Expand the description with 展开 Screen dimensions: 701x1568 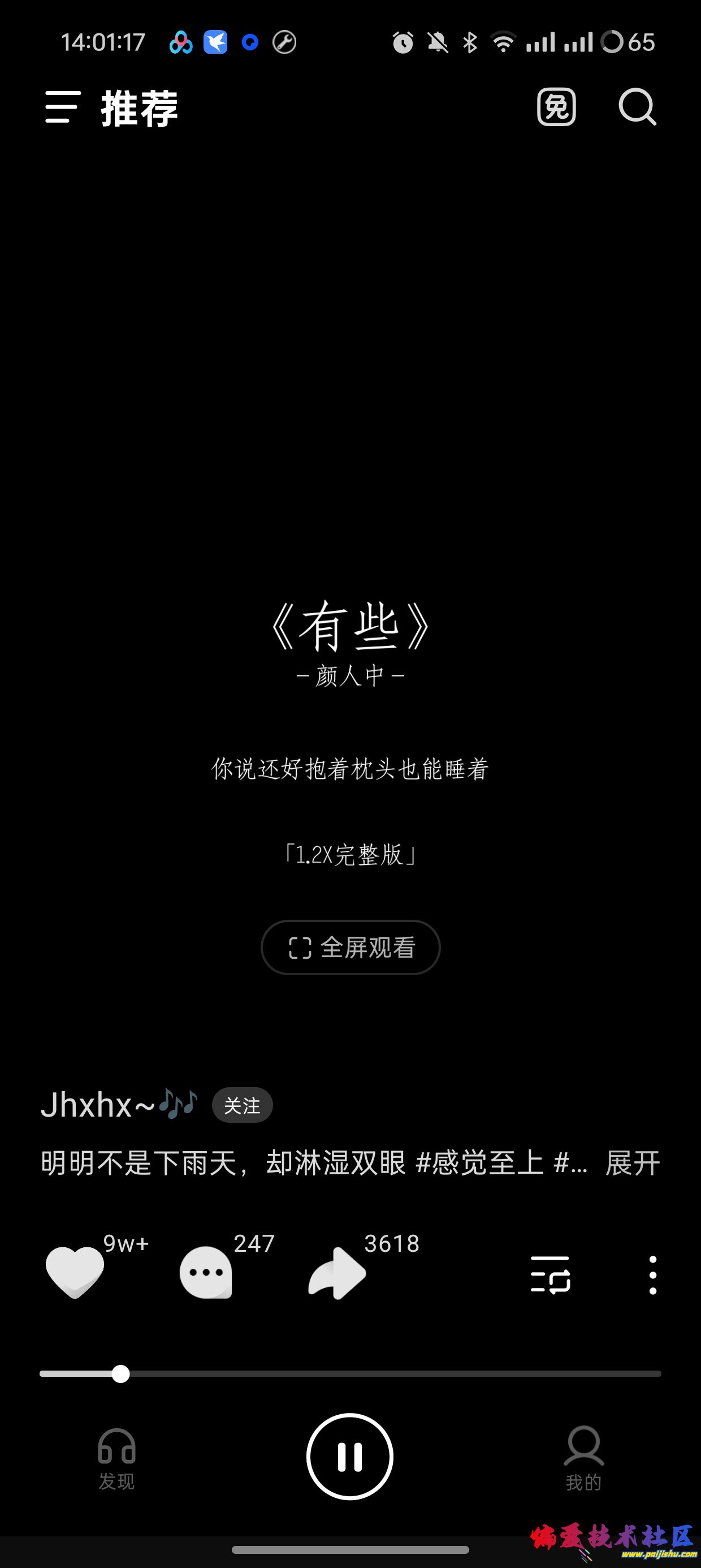tap(632, 1163)
